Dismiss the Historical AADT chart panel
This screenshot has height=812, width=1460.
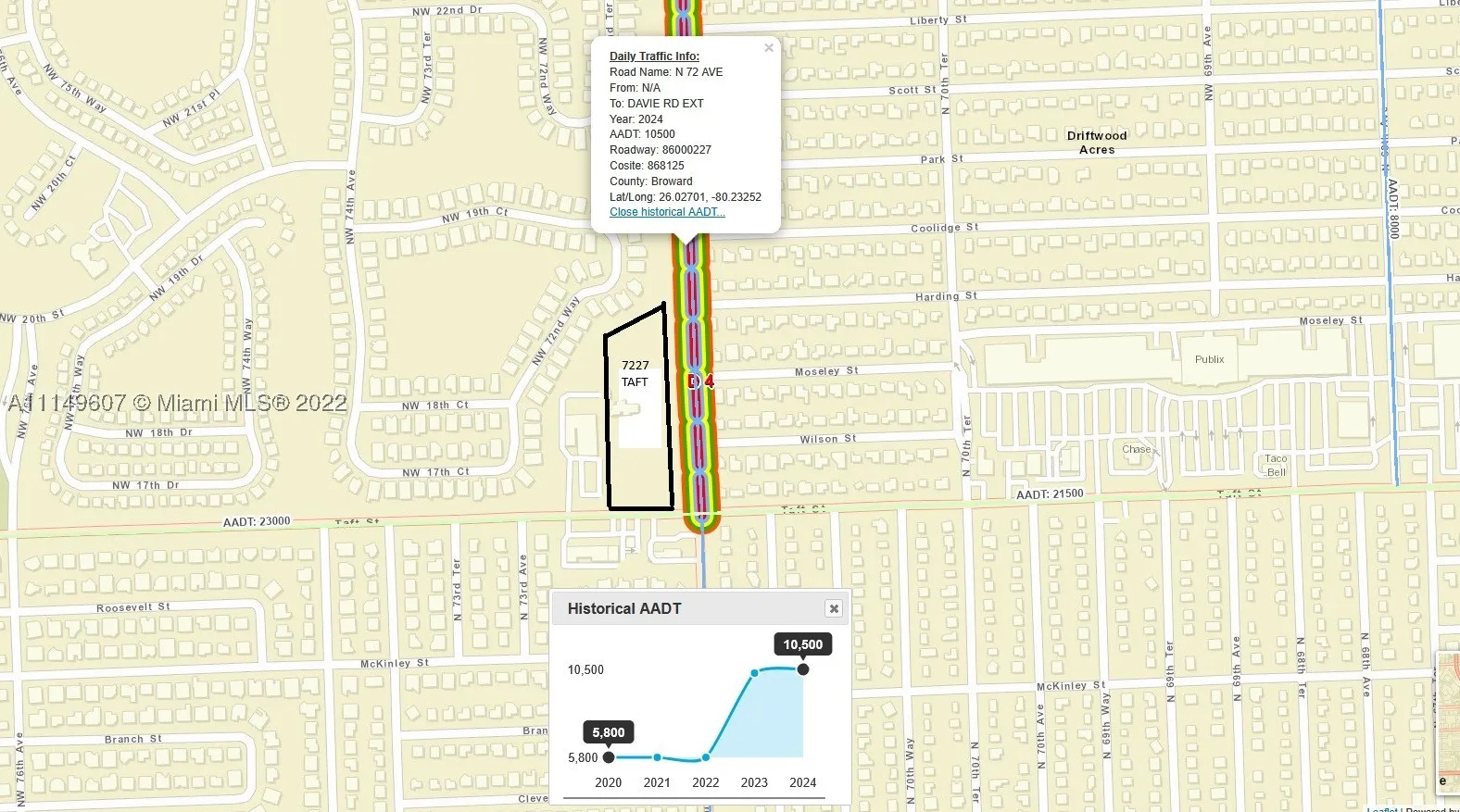click(x=834, y=608)
